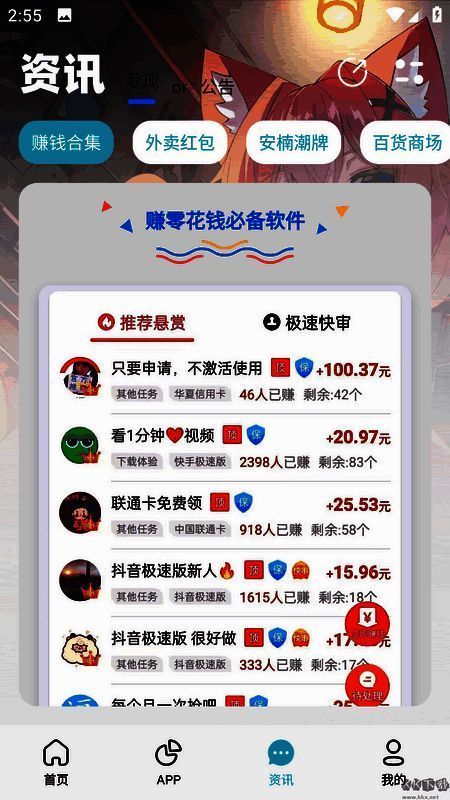
Task: Switch to the 我的 tab
Action: coord(393,762)
